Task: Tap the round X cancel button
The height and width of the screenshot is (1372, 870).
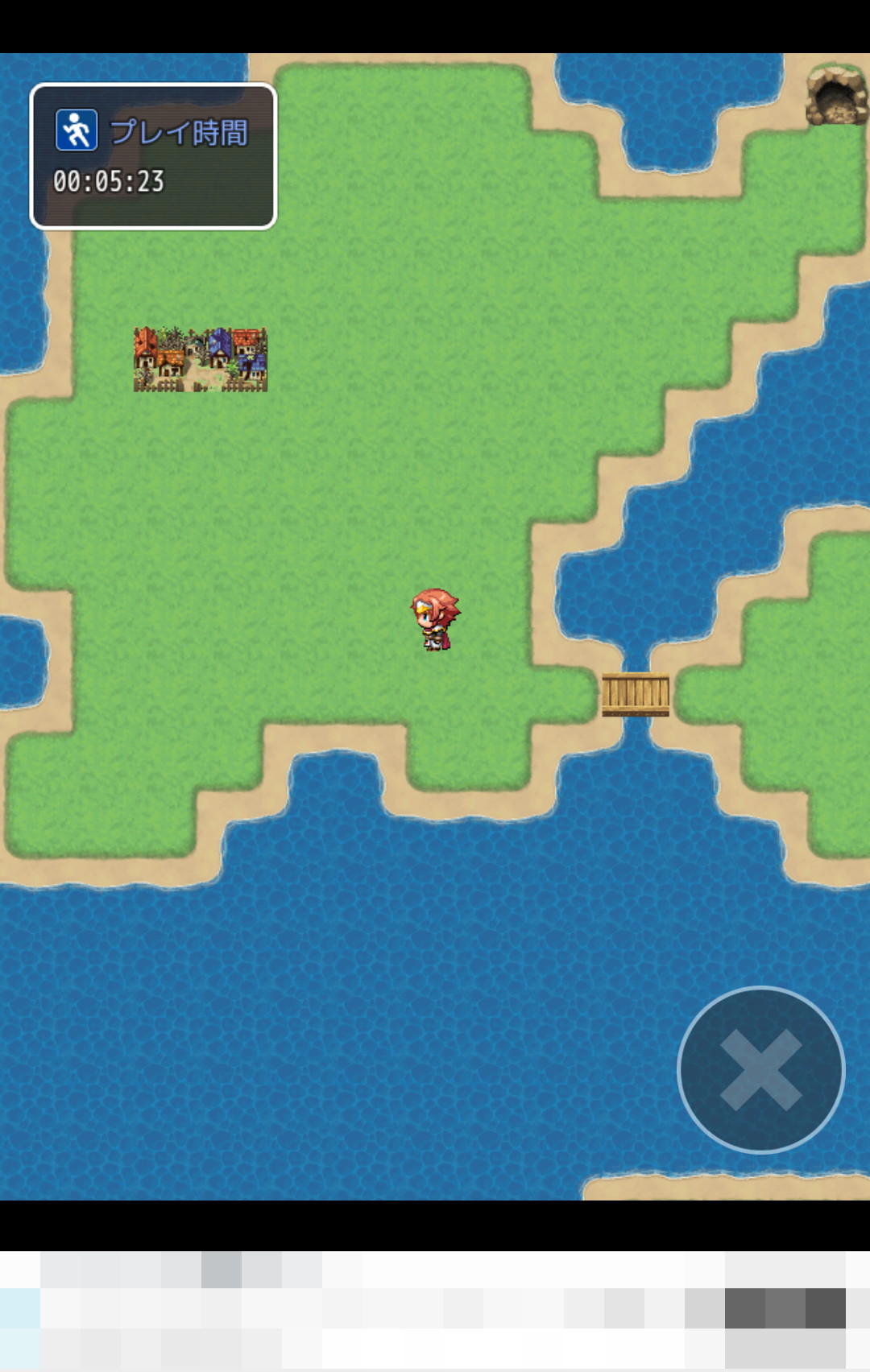Action: click(760, 1070)
